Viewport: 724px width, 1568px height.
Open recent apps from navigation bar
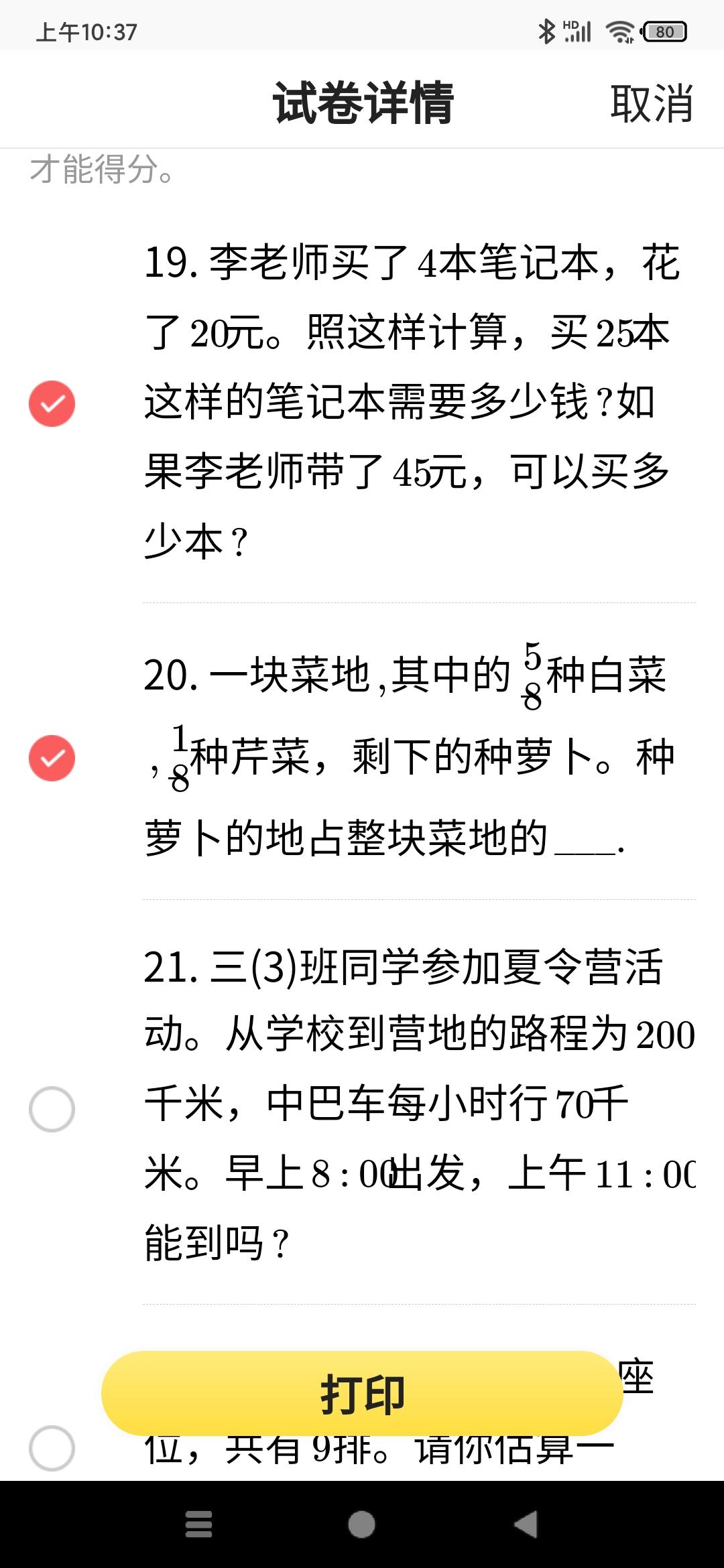pos(198,1524)
